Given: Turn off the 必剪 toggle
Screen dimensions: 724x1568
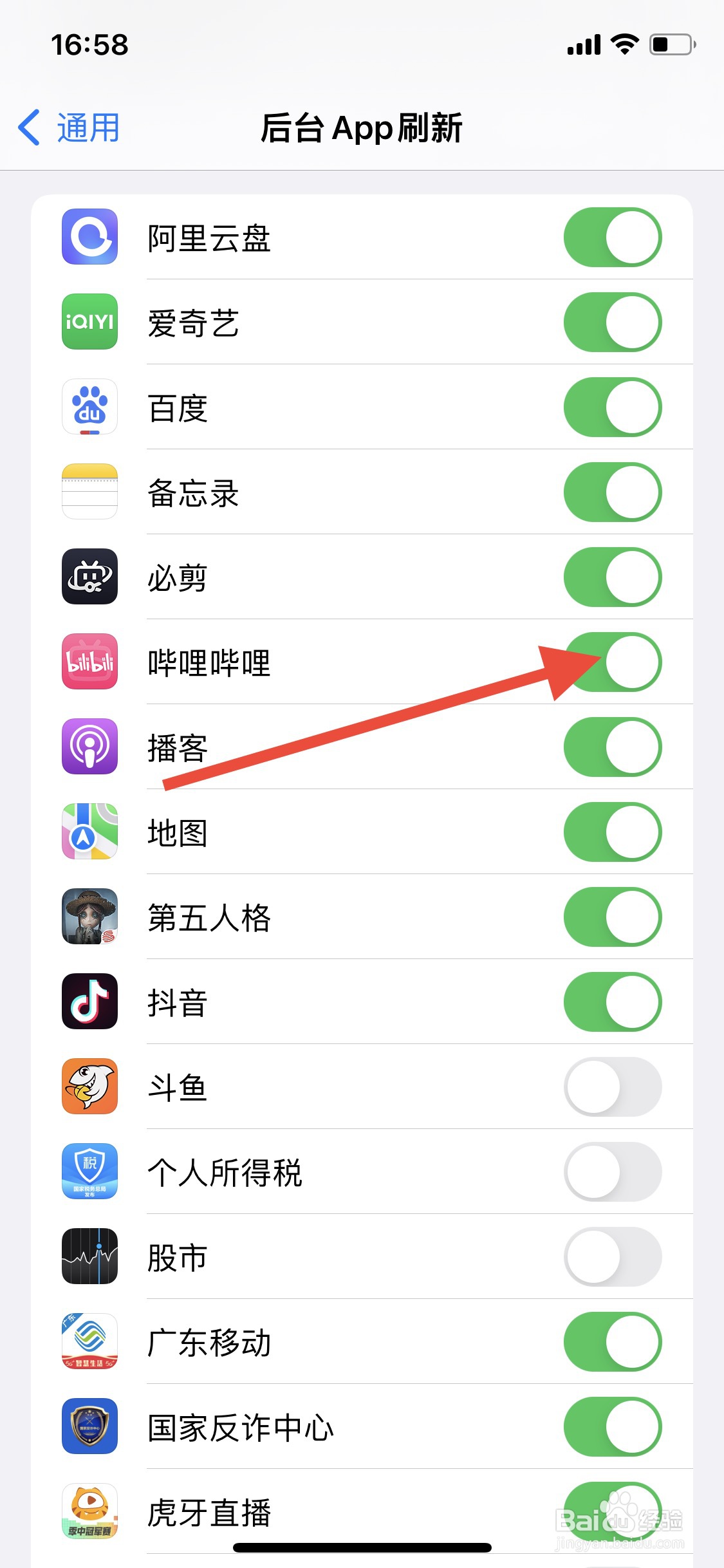Looking at the screenshot, I should point(614,577).
